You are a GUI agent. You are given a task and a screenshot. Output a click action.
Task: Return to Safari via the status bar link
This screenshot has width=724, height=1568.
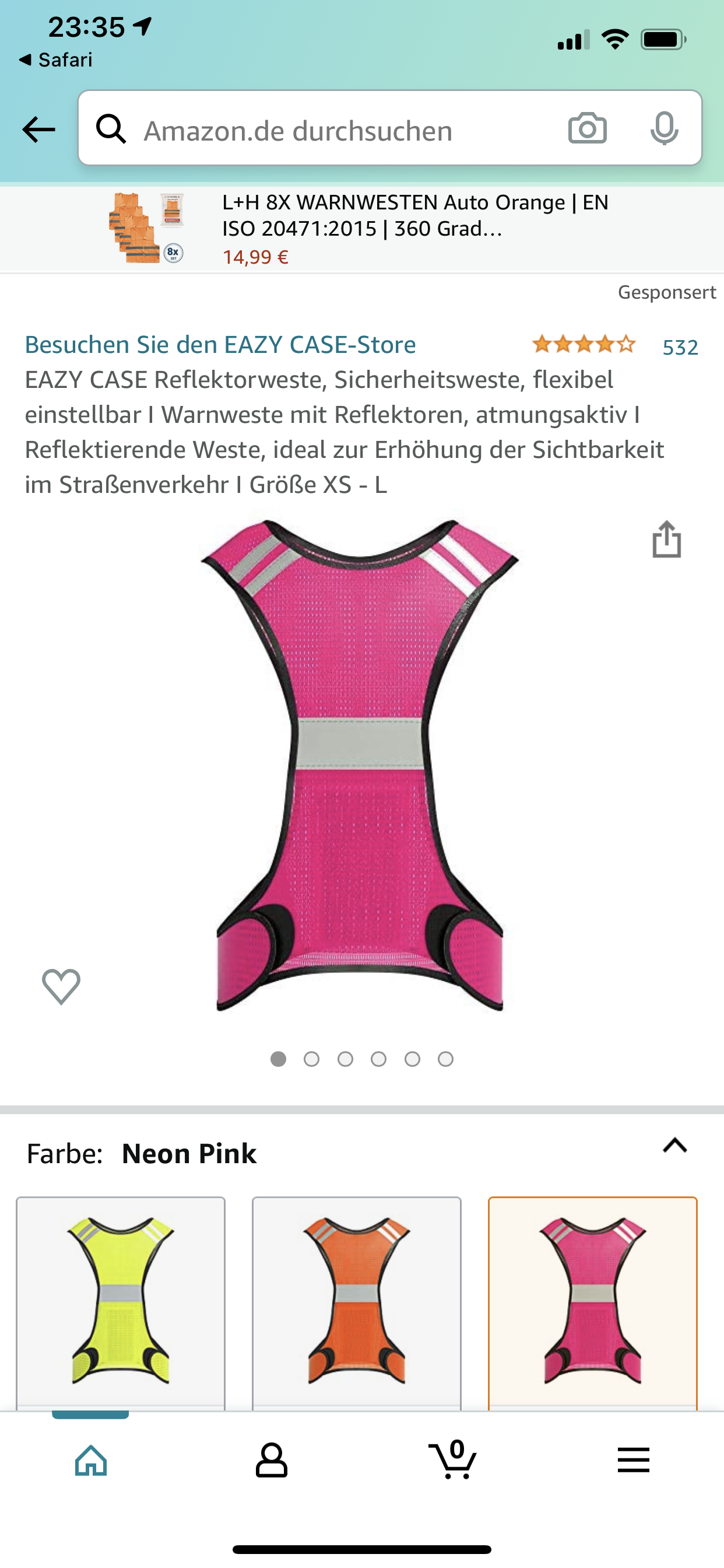pos(56,60)
